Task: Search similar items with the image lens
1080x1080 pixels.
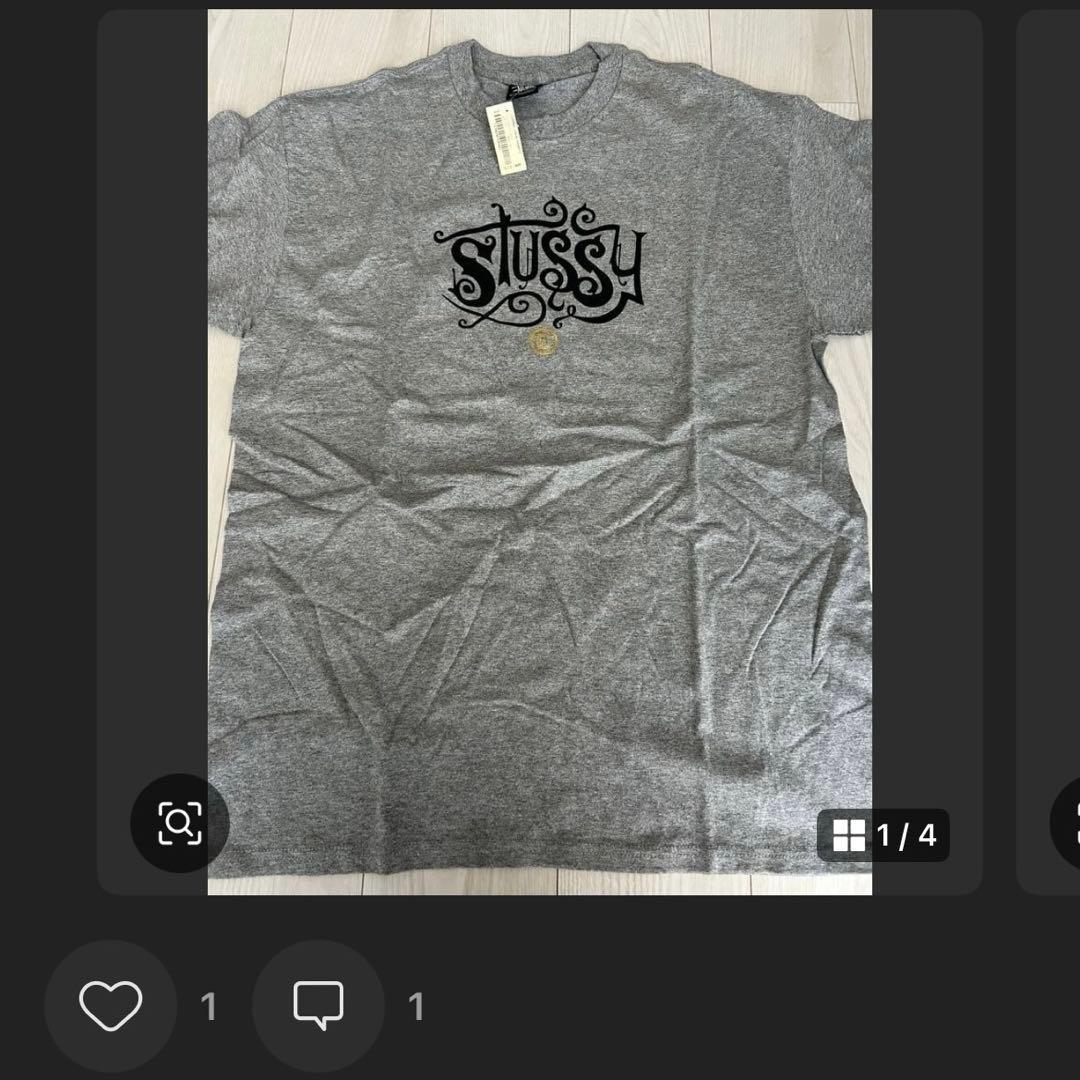Action: click(x=180, y=823)
